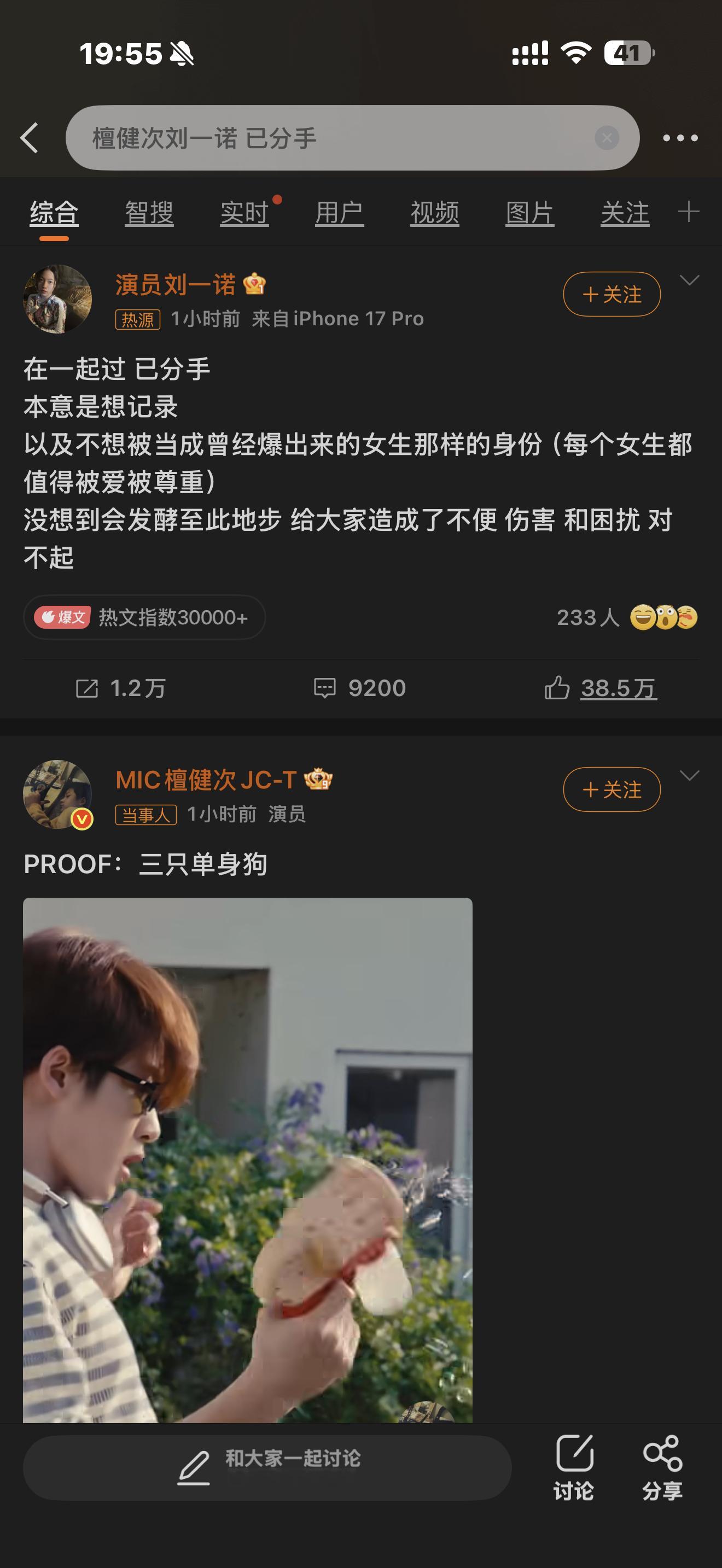Screen dimensions: 722x1568
Task: Expand the chevron on 刘一诺's post
Action: tap(688, 281)
